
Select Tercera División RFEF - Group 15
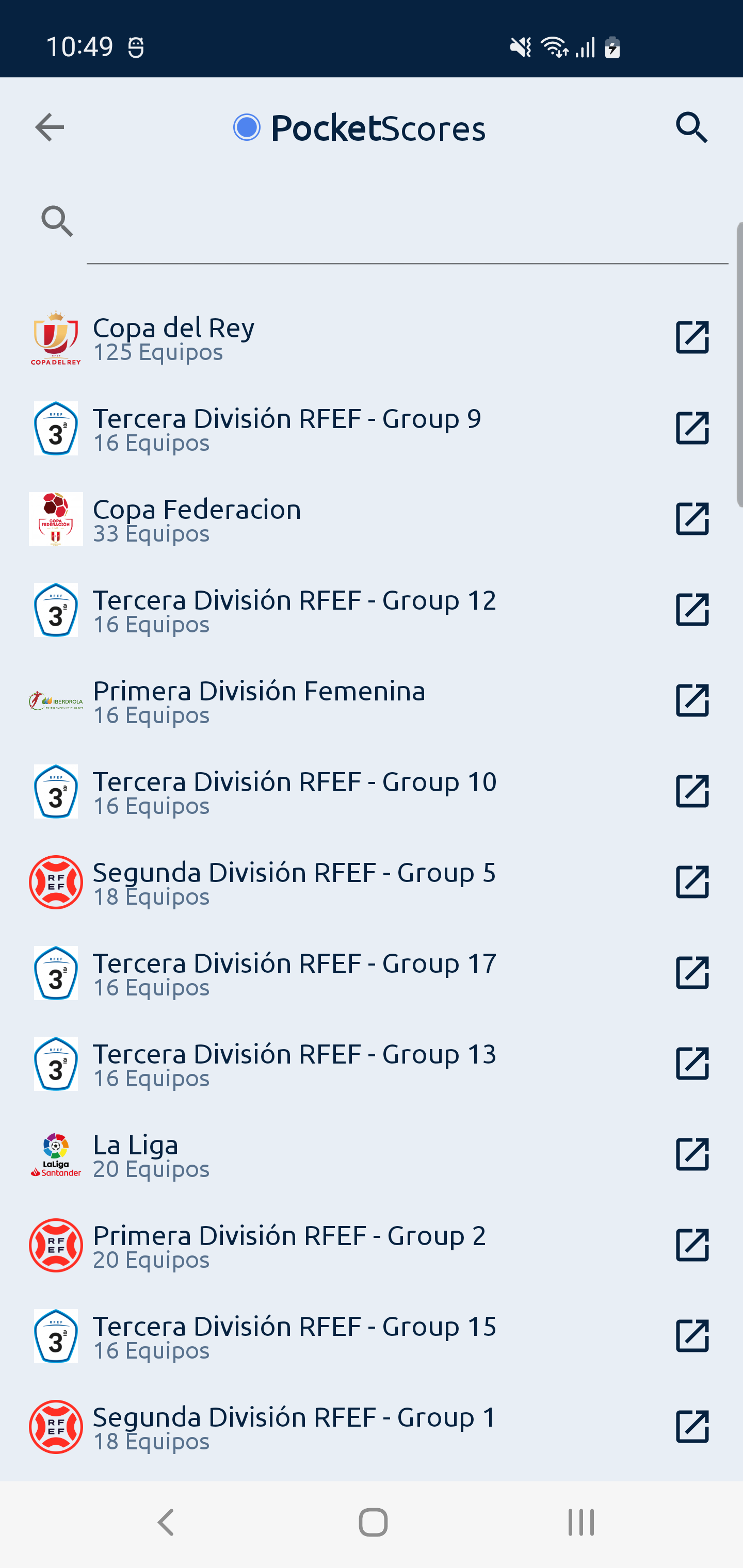point(294,1335)
